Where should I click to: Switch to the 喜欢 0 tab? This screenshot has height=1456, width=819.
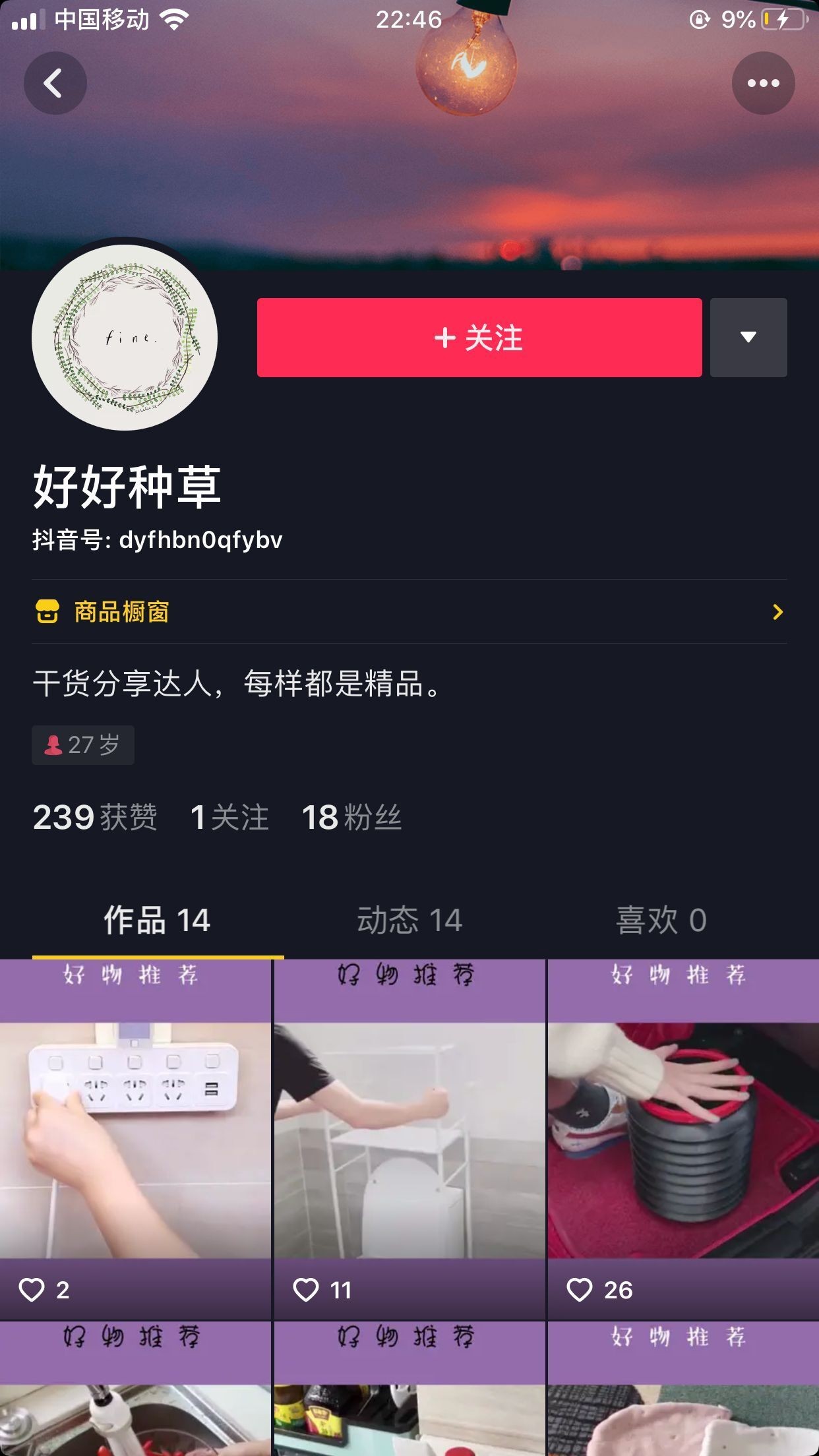661,920
